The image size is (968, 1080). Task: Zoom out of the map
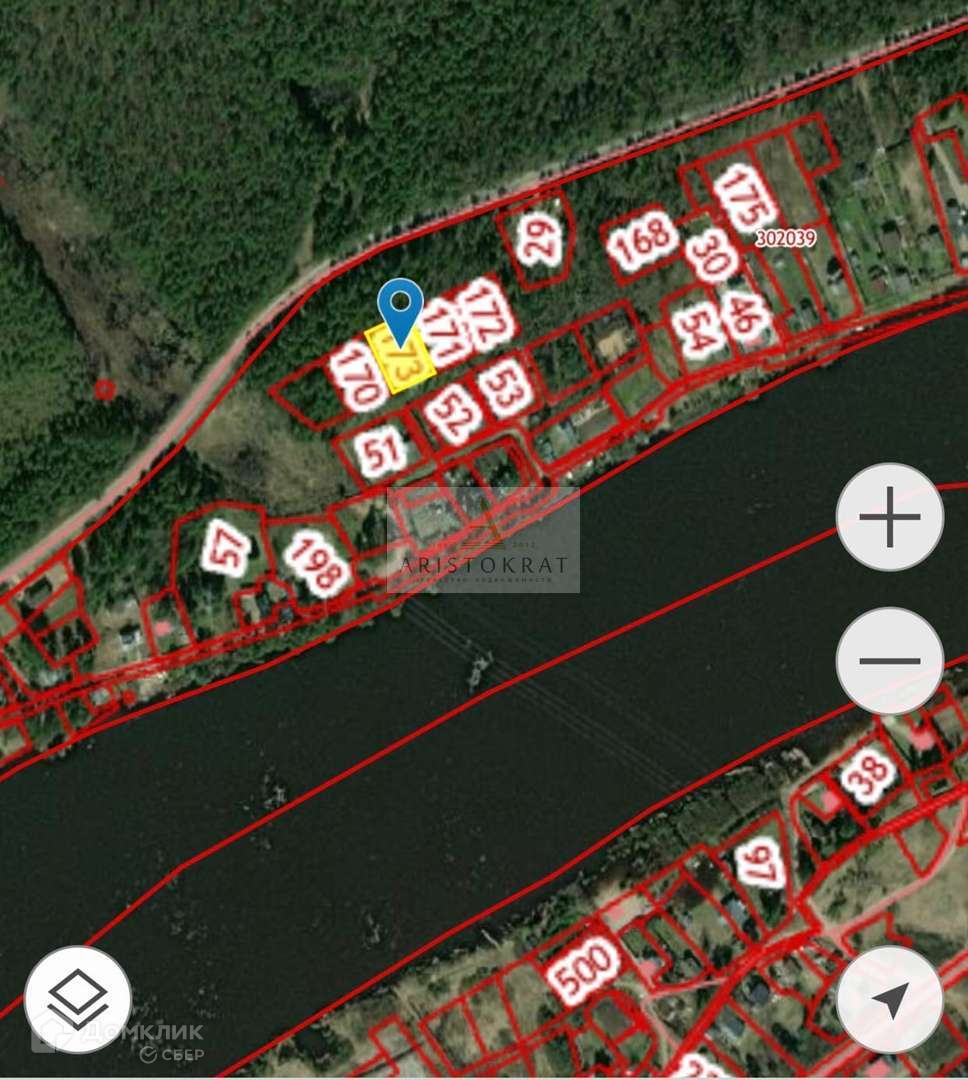[x=889, y=661]
